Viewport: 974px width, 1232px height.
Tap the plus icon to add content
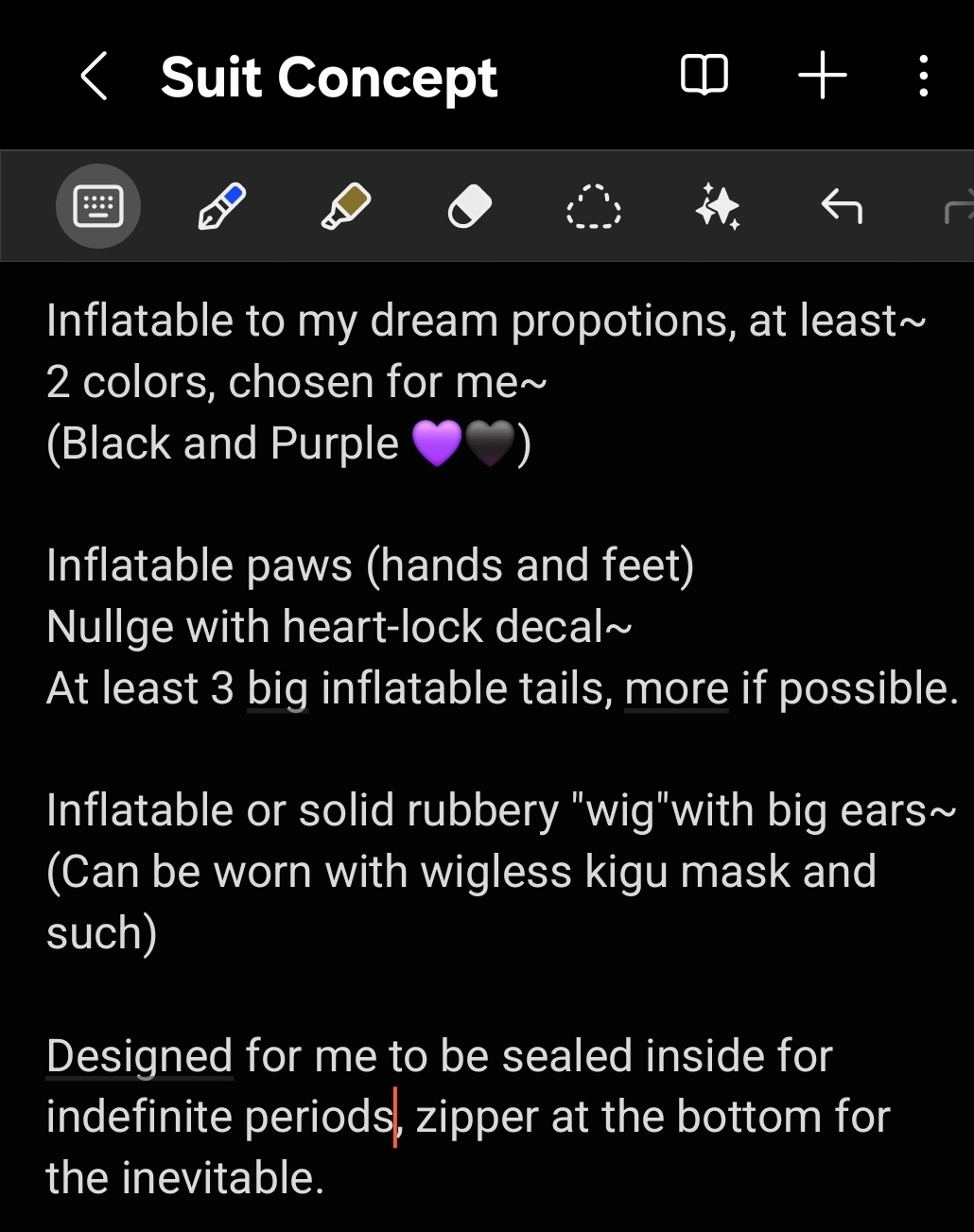pos(822,76)
